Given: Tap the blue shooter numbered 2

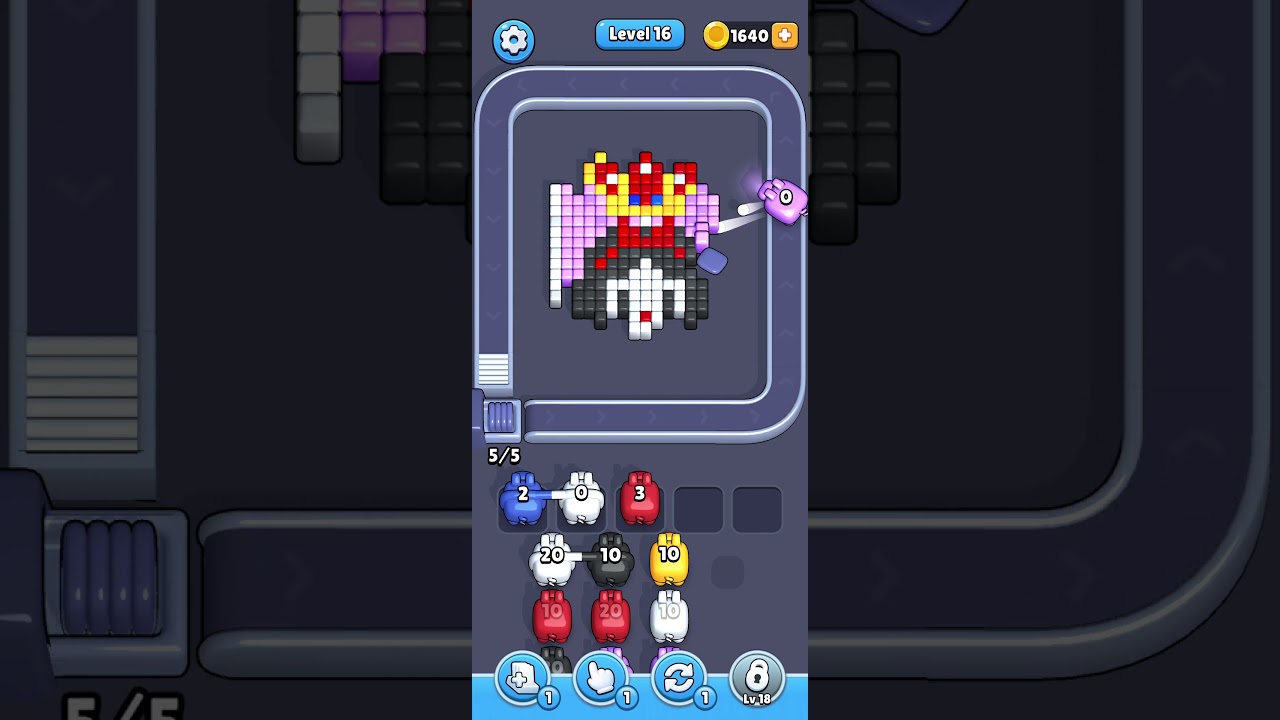Looking at the screenshot, I should tap(522, 498).
